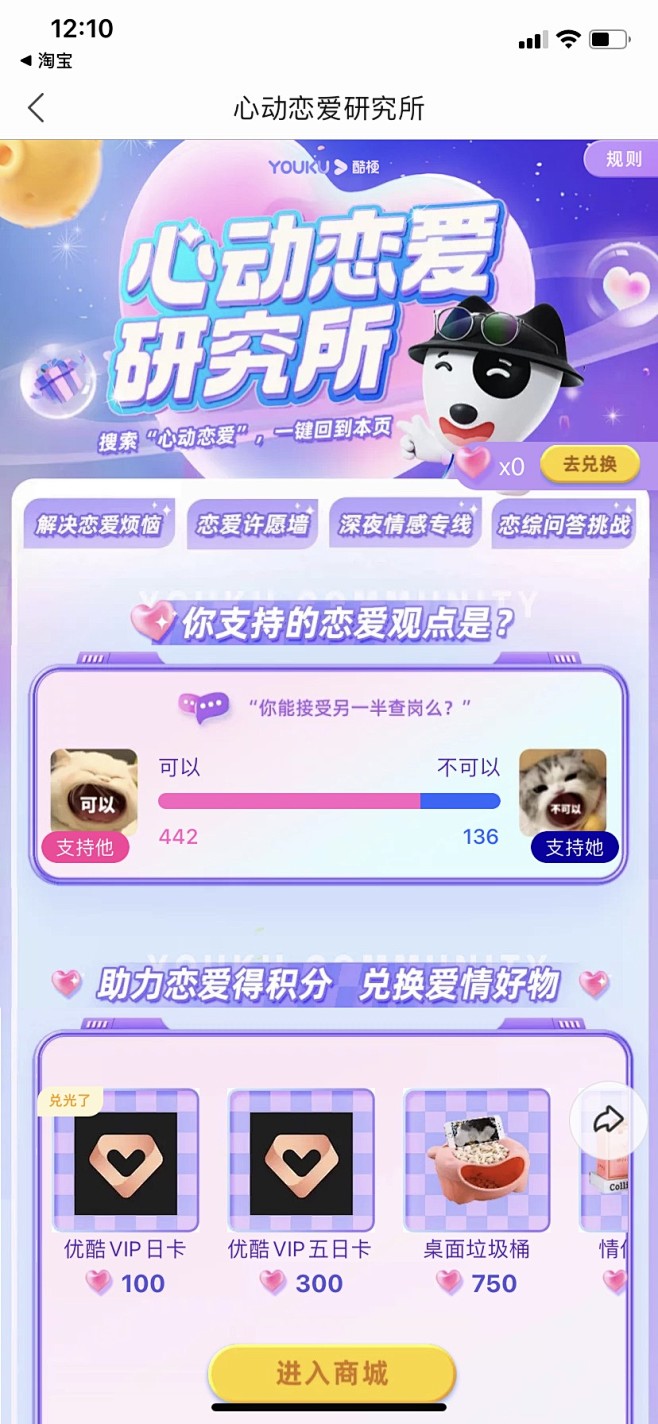Vote 支持她 for the 不可以 side

(574, 847)
